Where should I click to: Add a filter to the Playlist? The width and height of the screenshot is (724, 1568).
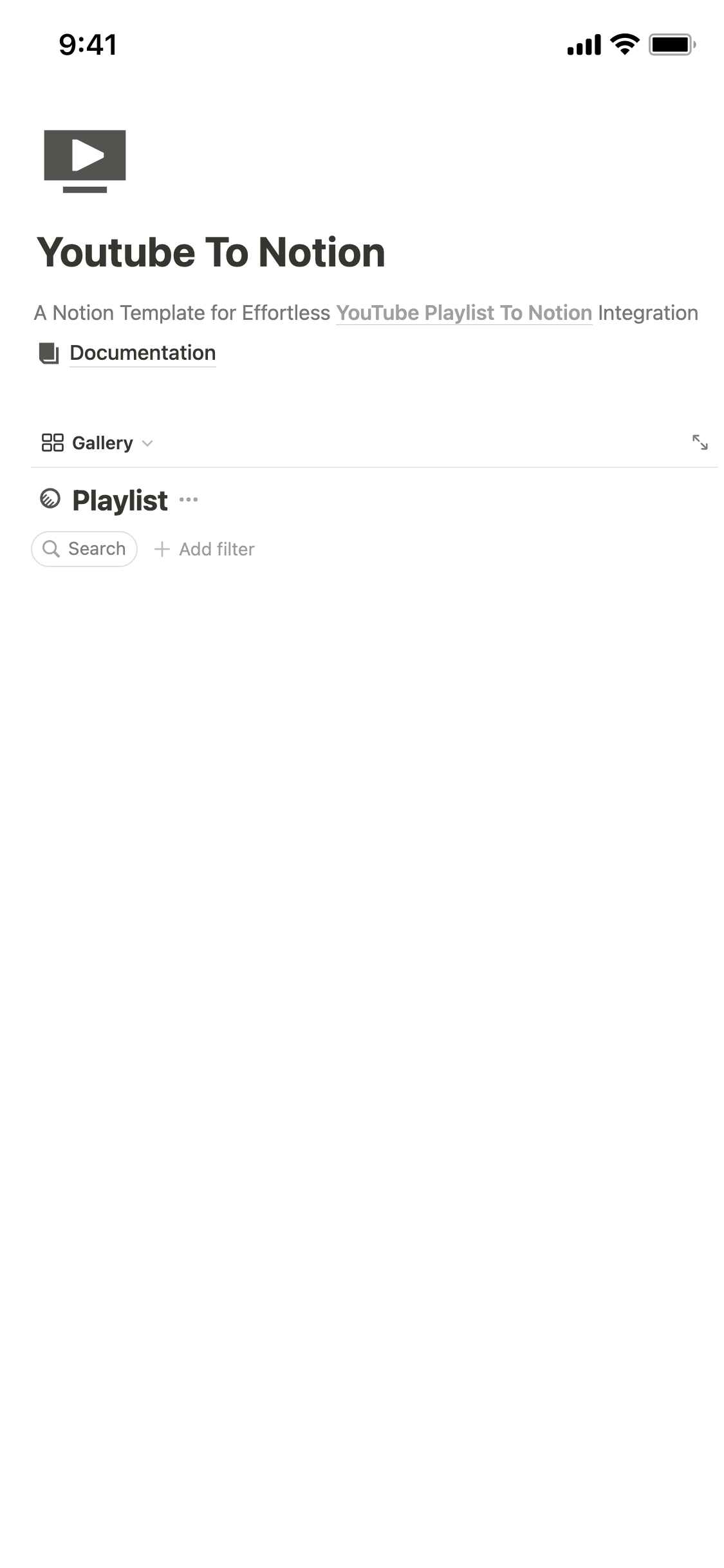[x=205, y=549]
